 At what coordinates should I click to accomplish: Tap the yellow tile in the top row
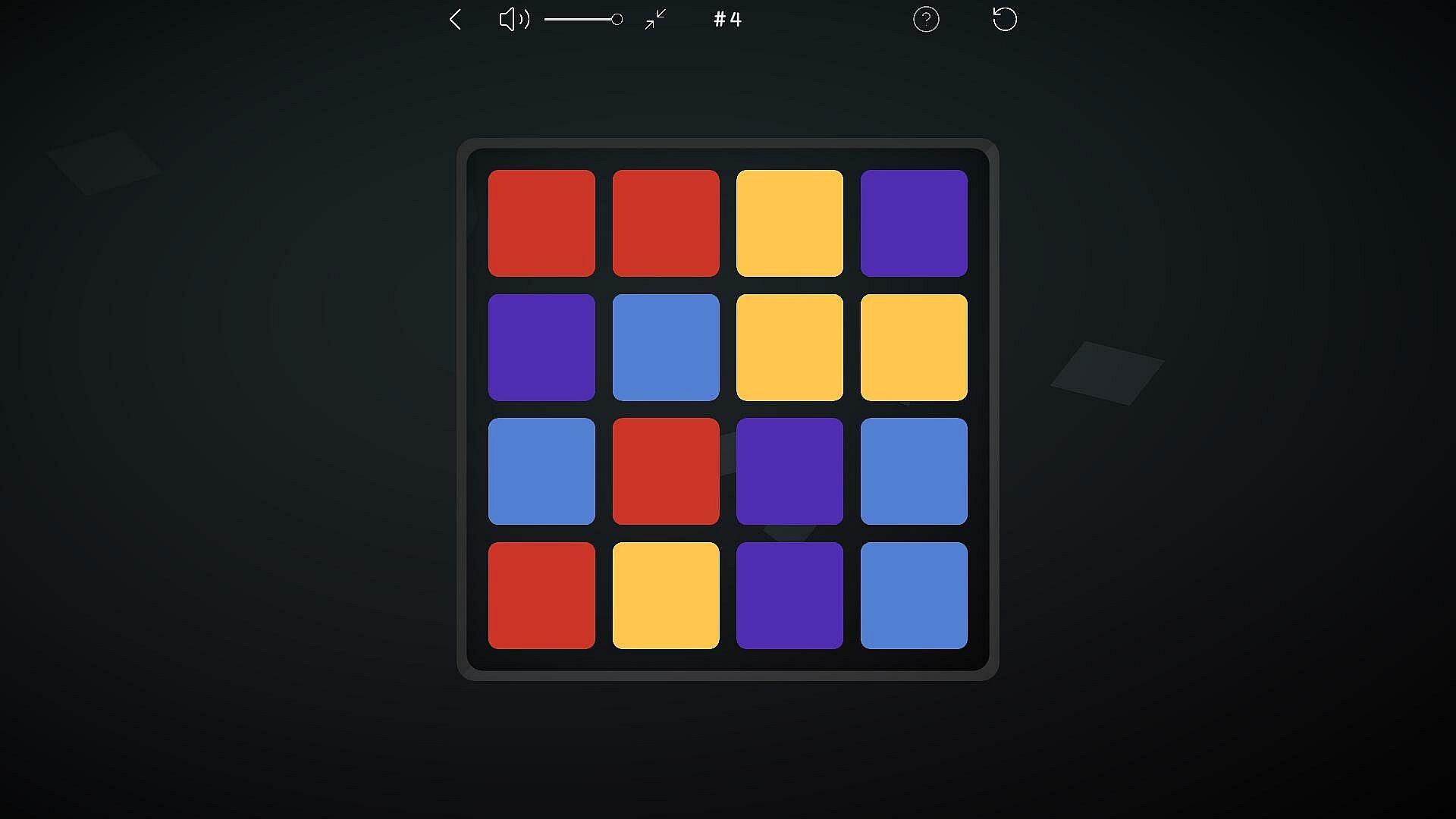tap(789, 223)
